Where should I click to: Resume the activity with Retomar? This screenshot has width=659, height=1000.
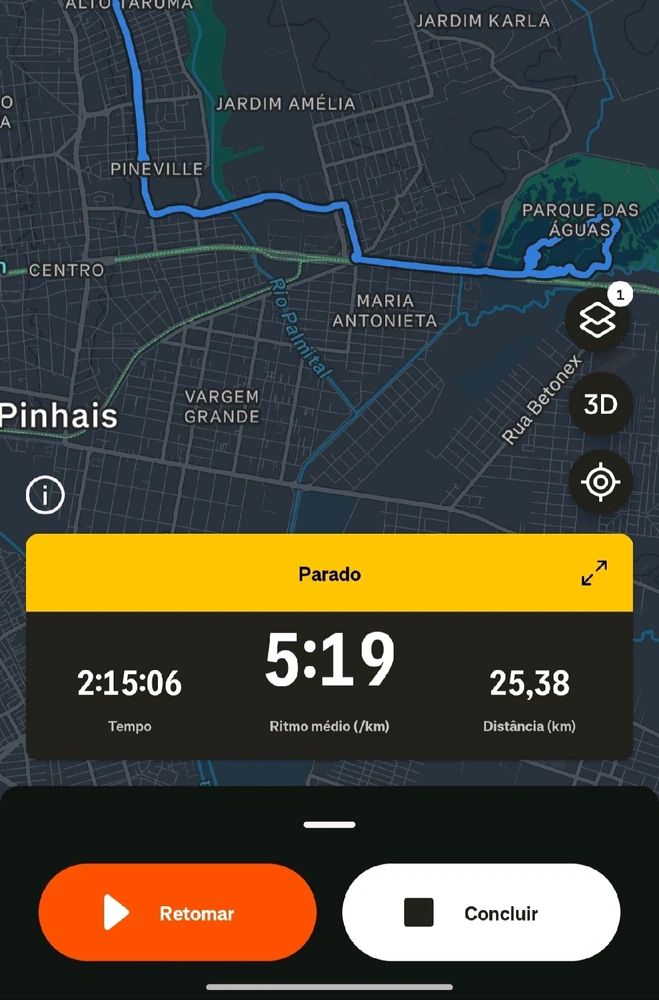(177, 913)
